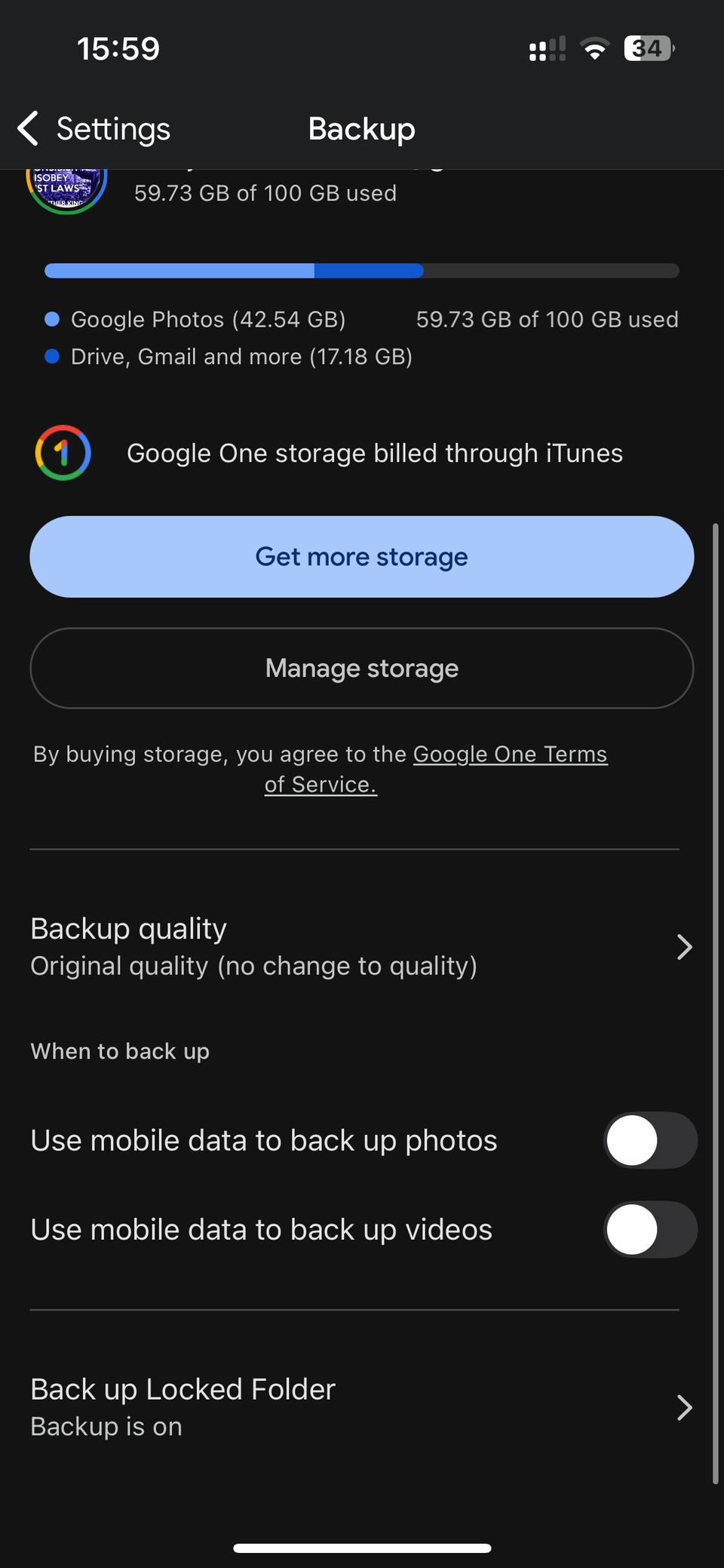Go back to Settings
This screenshot has width=724, height=1568.
(x=94, y=129)
